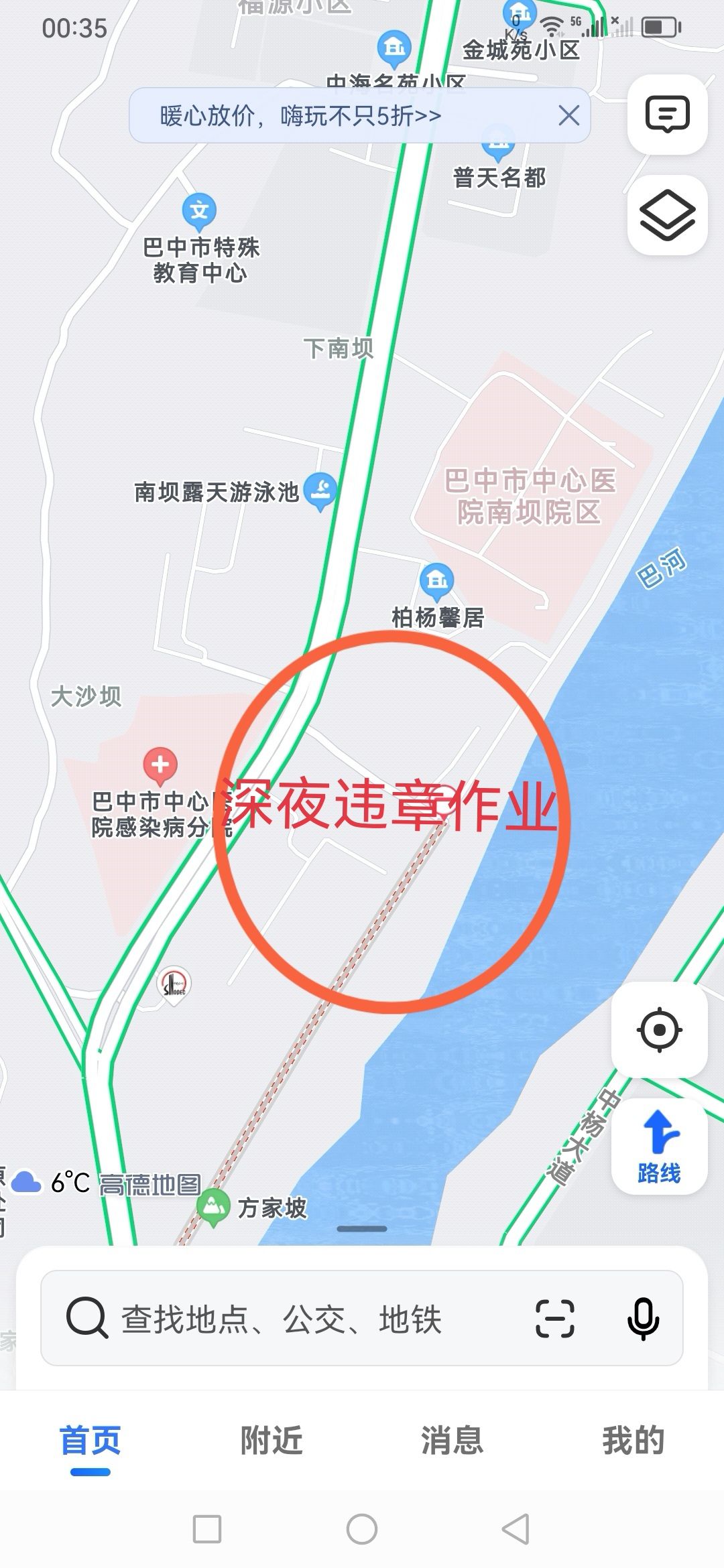Select the 柏杨馨居 map marker
This screenshot has height=1568, width=724.
click(436, 580)
